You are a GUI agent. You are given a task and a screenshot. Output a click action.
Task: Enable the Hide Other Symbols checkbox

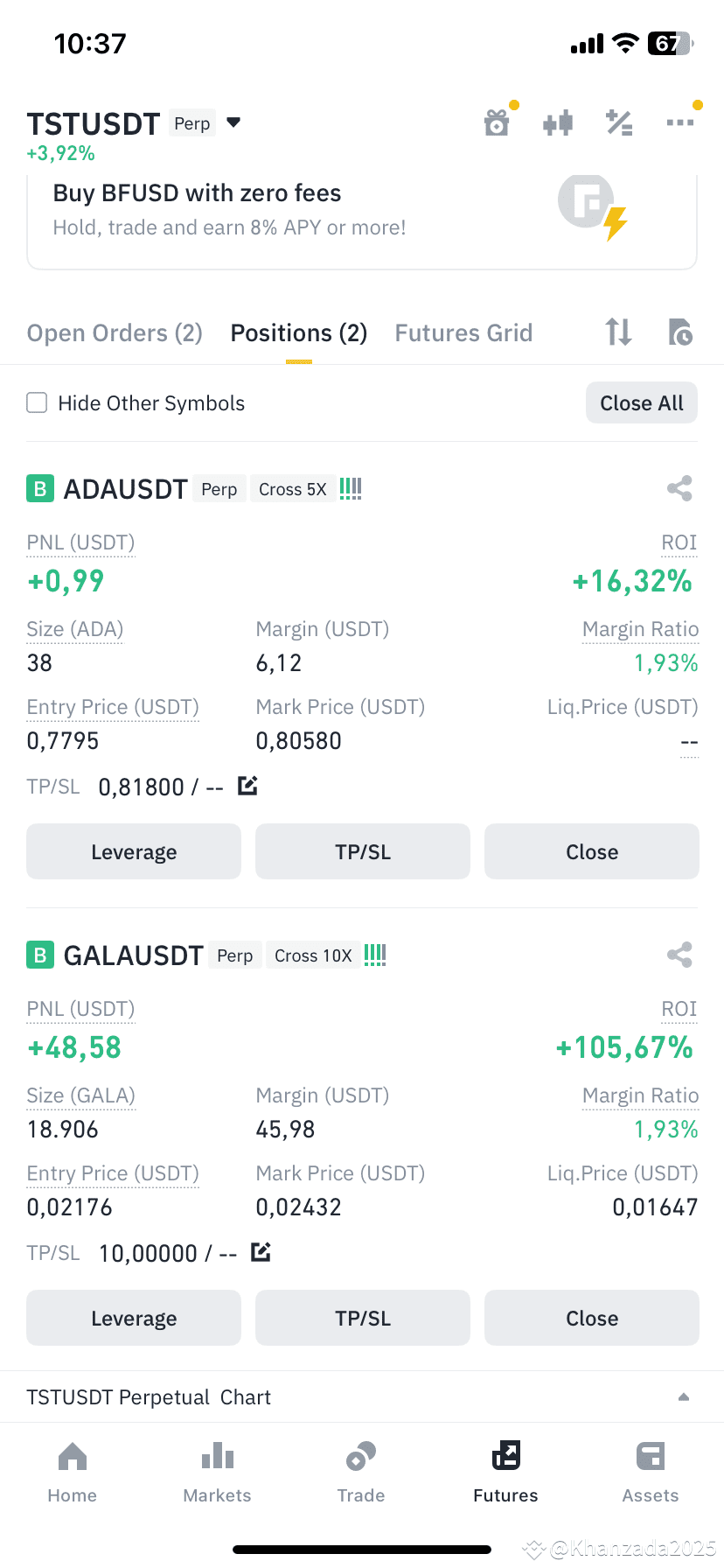tap(36, 402)
